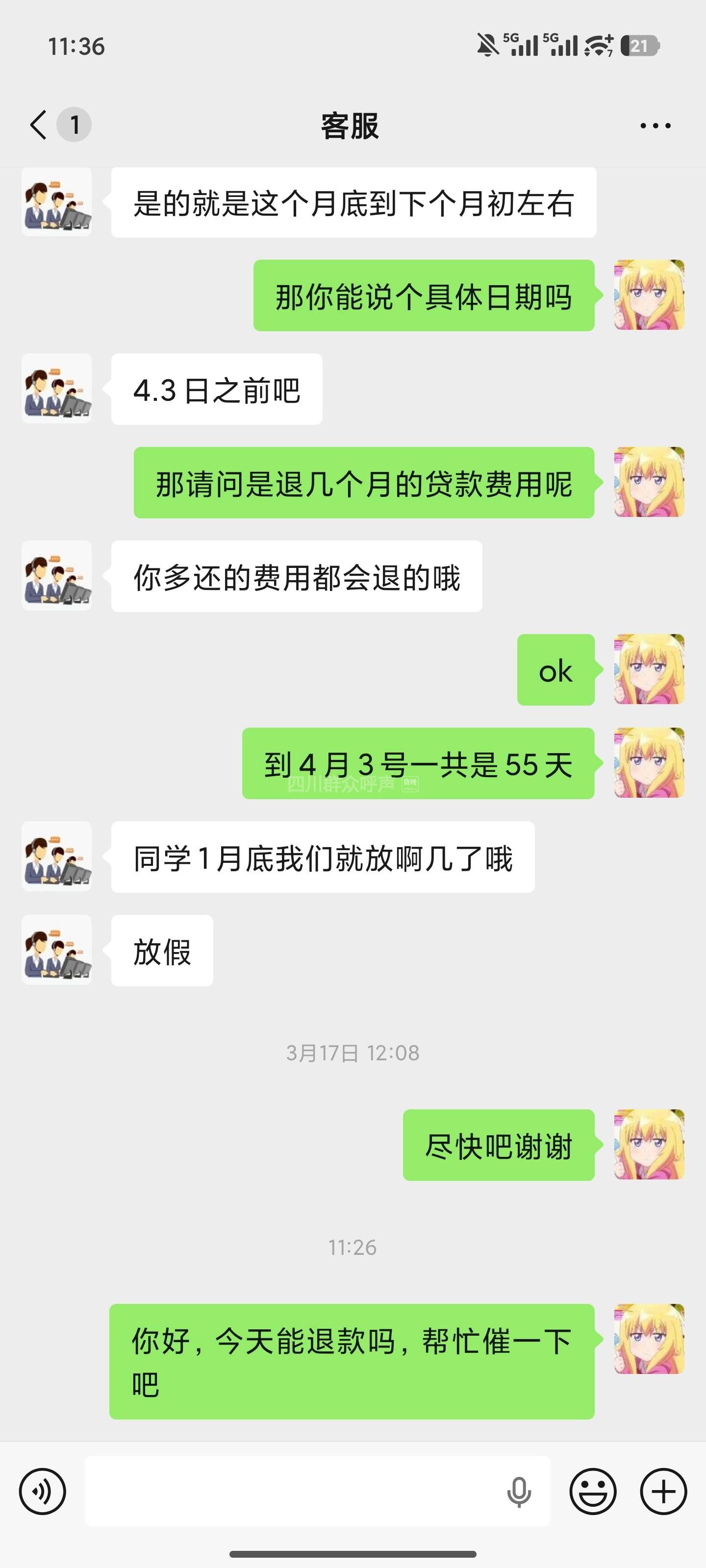Open 客服 avatar beside the 放假 message
Image resolution: width=706 pixels, height=1568 pixels.
coord(57,950)
